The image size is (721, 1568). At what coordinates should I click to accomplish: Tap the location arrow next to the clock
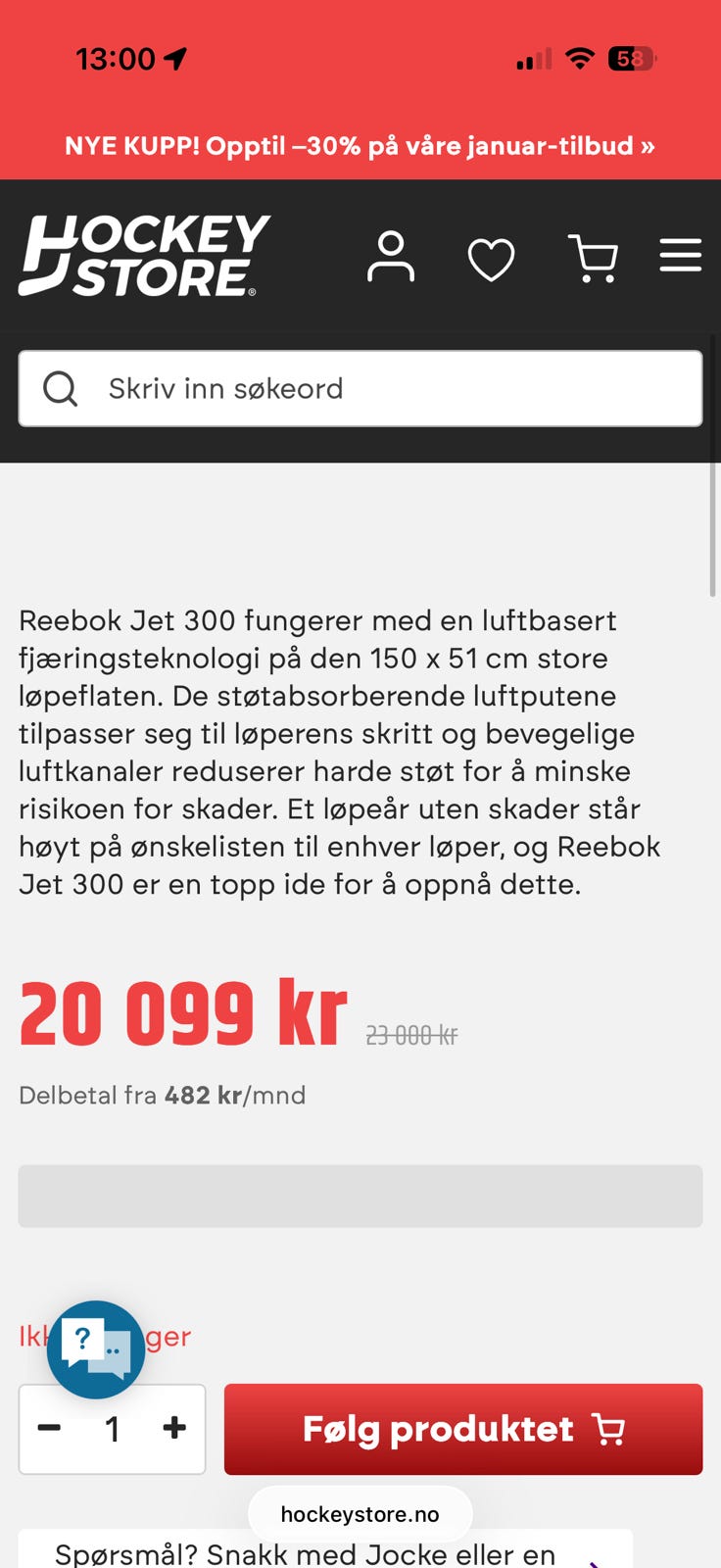point(174,59)
